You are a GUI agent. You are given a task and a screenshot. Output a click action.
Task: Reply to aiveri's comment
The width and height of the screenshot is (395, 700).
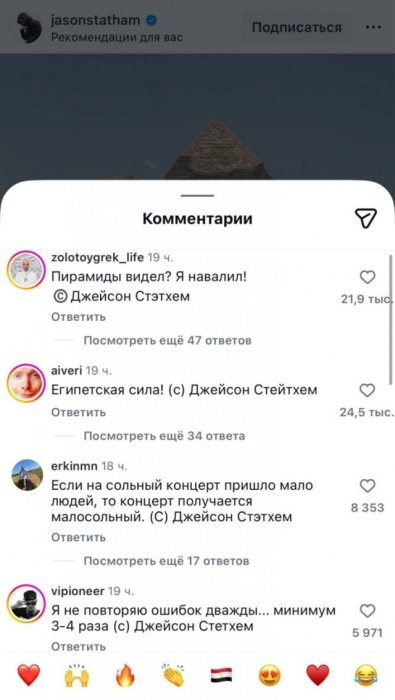(x=79, y=412)
